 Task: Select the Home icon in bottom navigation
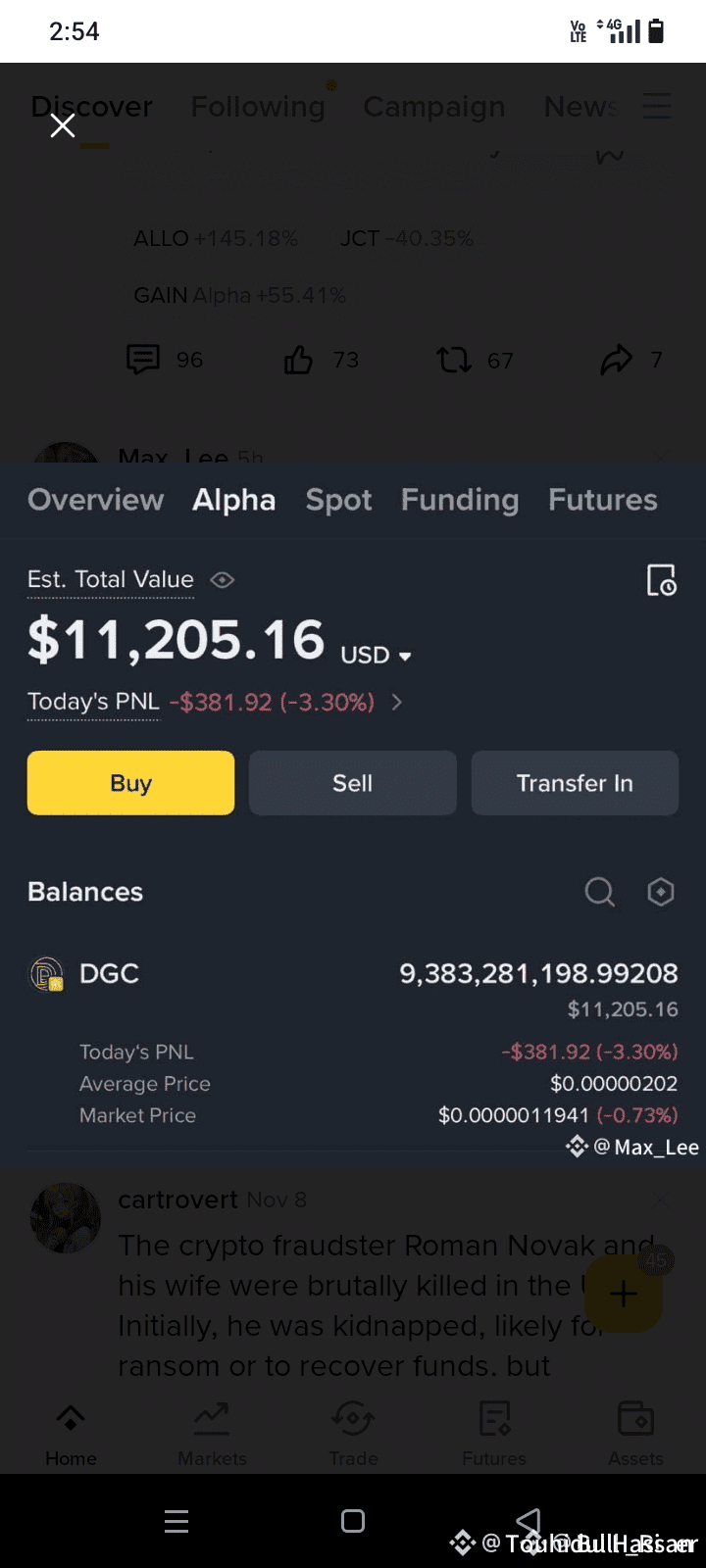[70, 1431]
